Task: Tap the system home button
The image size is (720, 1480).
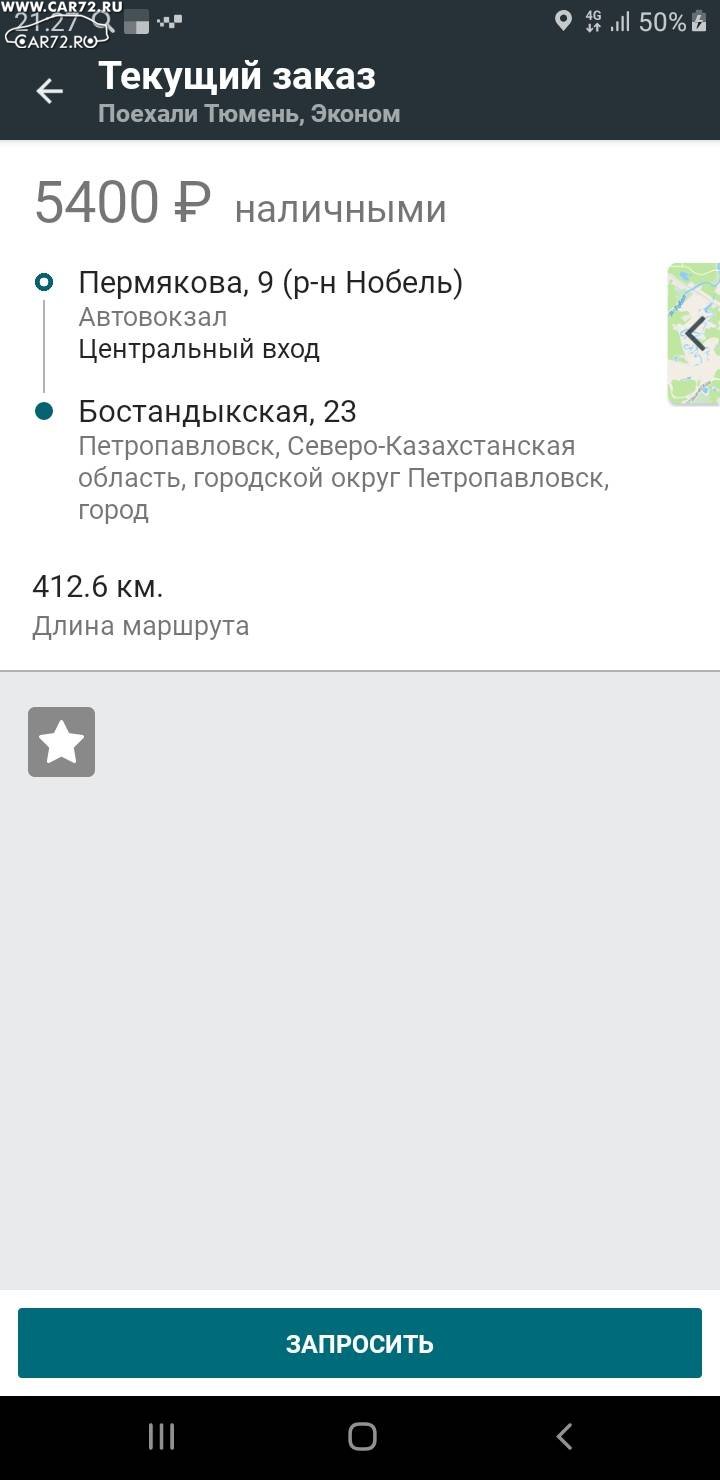Action: point(362,1437)
